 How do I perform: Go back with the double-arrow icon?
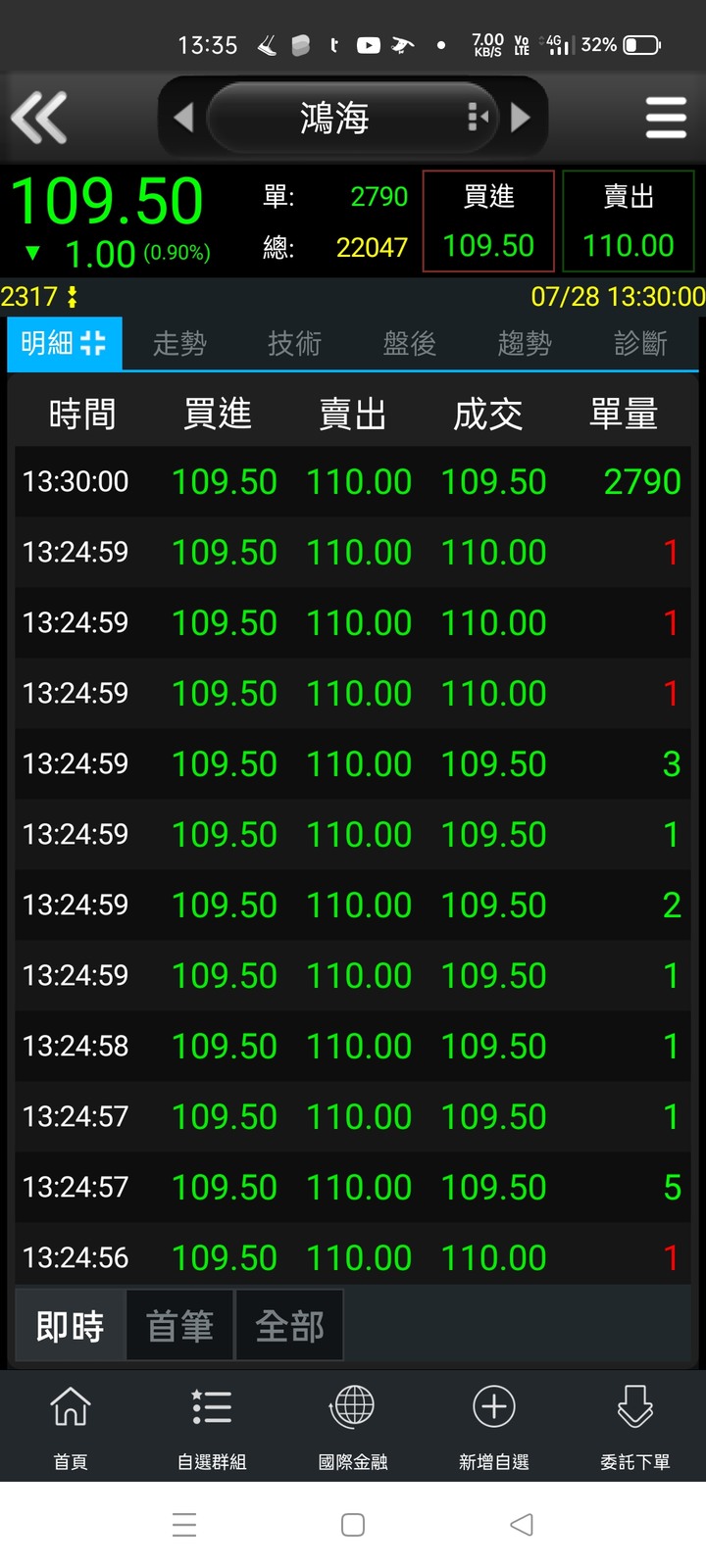[39, 118]
